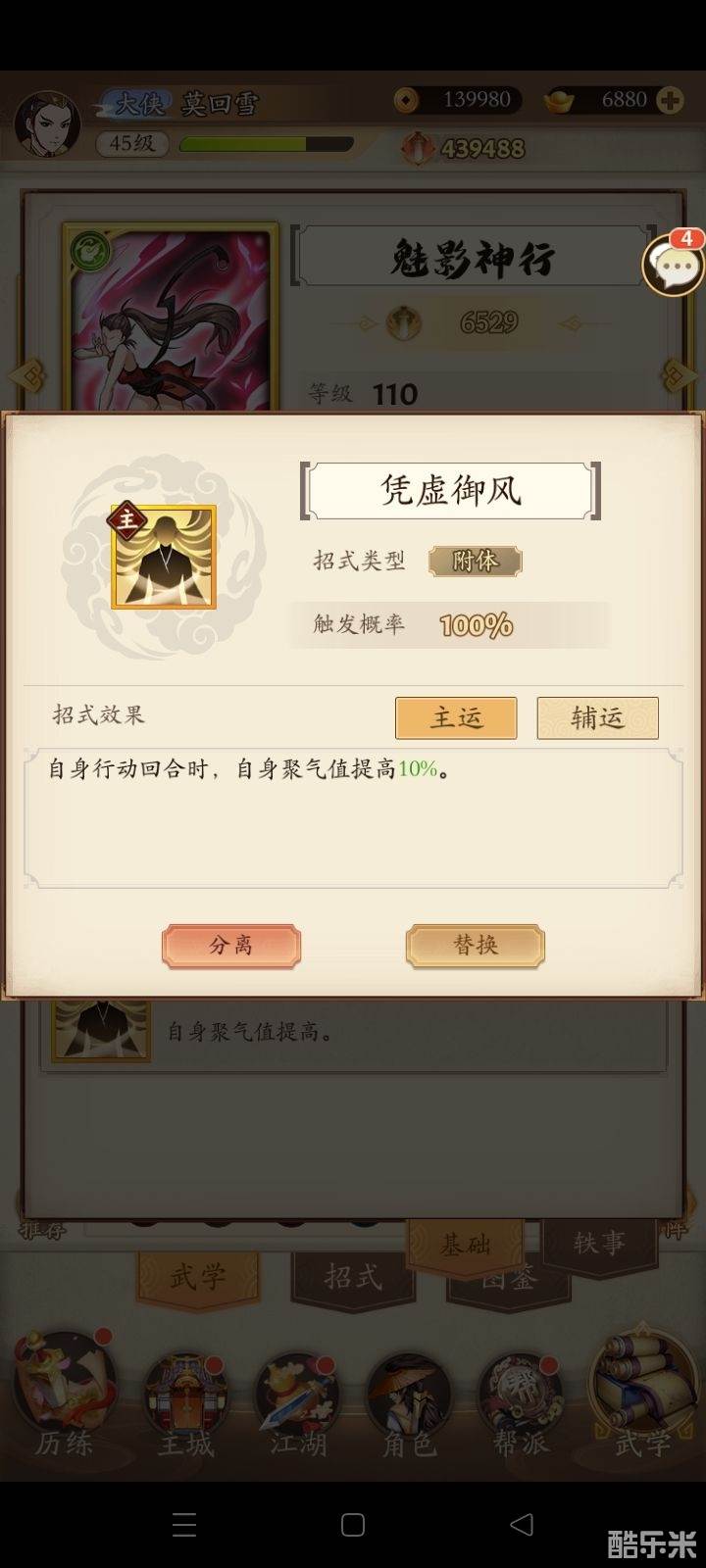Switch to the 招式 tab
Image resolution: width=706 pixels, height=1568 pixels.
352,1277
